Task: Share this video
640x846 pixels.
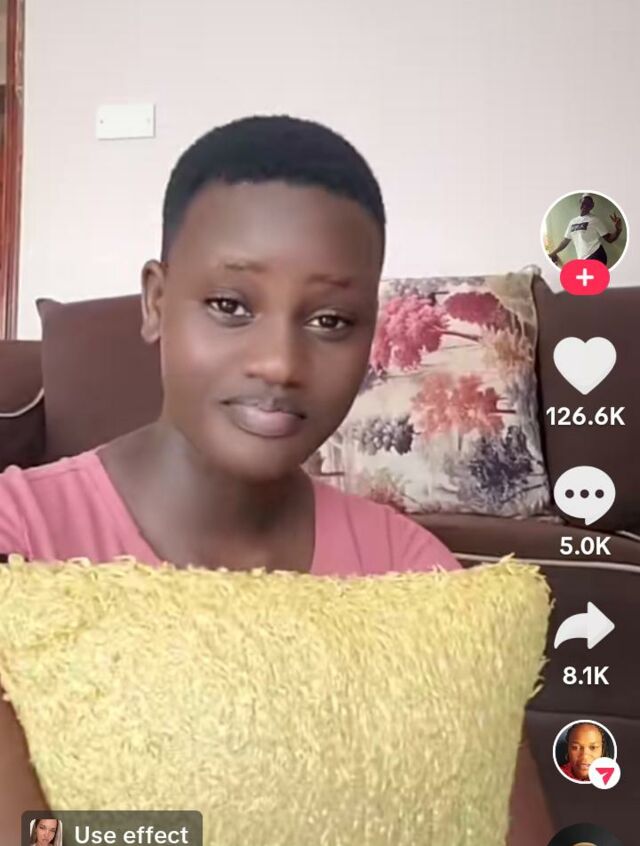Action: click(585, 627)
